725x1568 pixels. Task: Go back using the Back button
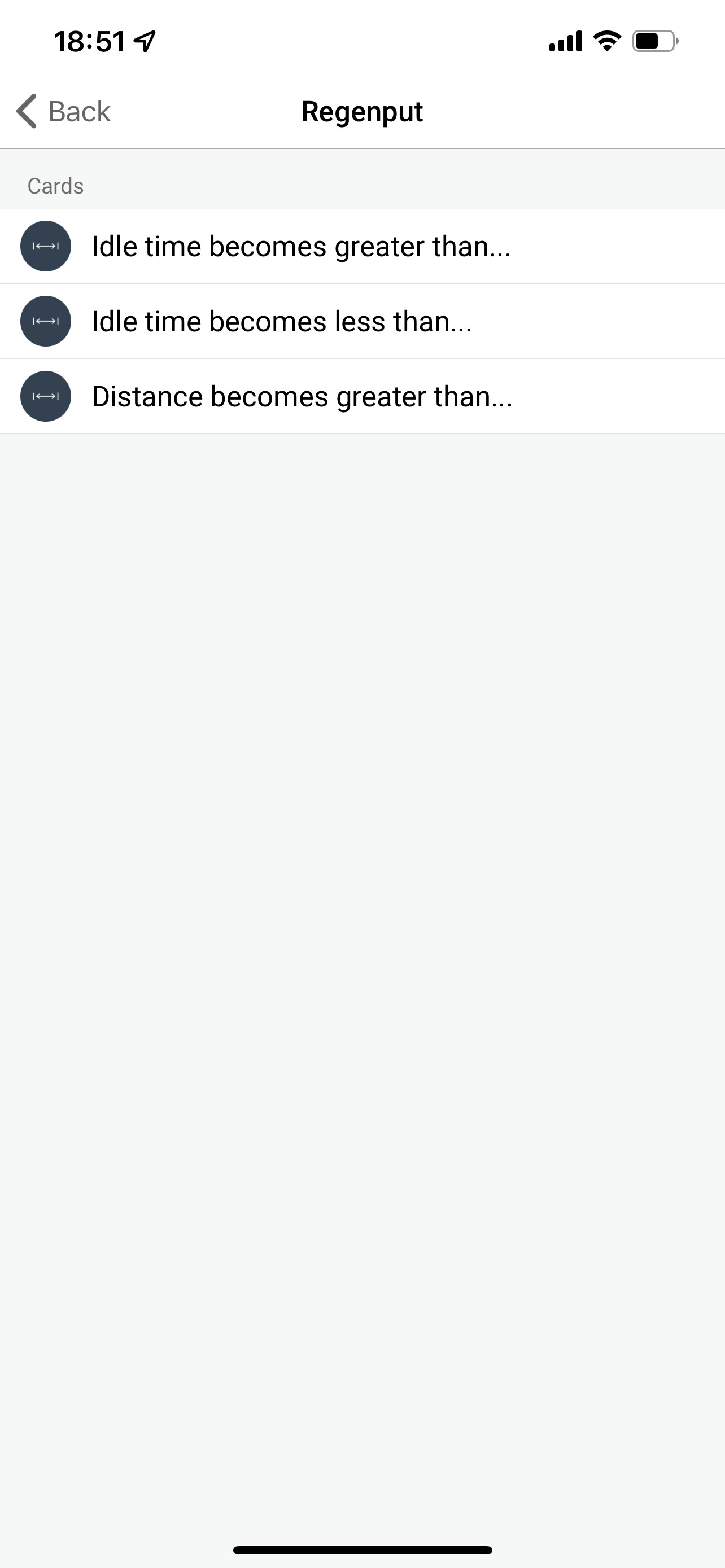(x=63, y=111)
